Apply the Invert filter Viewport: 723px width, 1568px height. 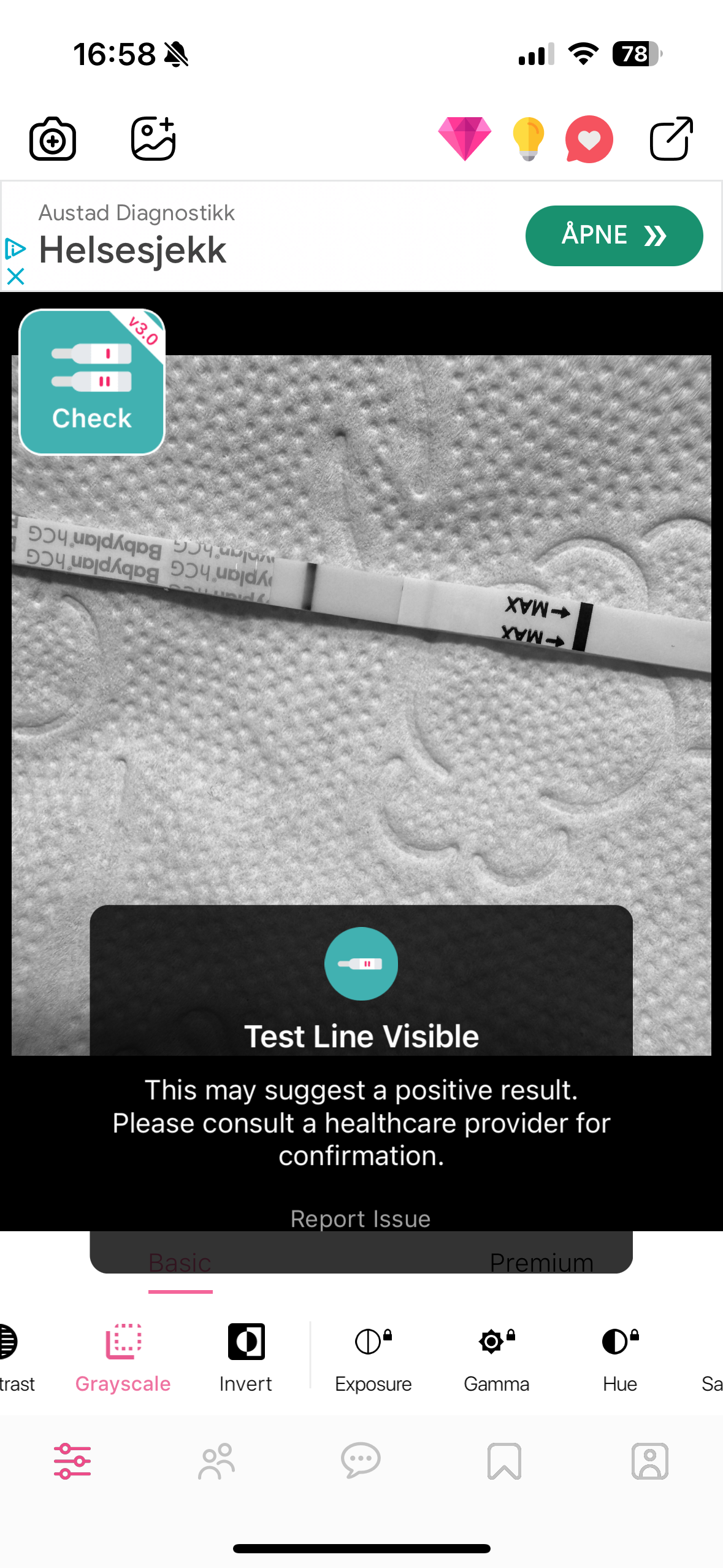246,1357
